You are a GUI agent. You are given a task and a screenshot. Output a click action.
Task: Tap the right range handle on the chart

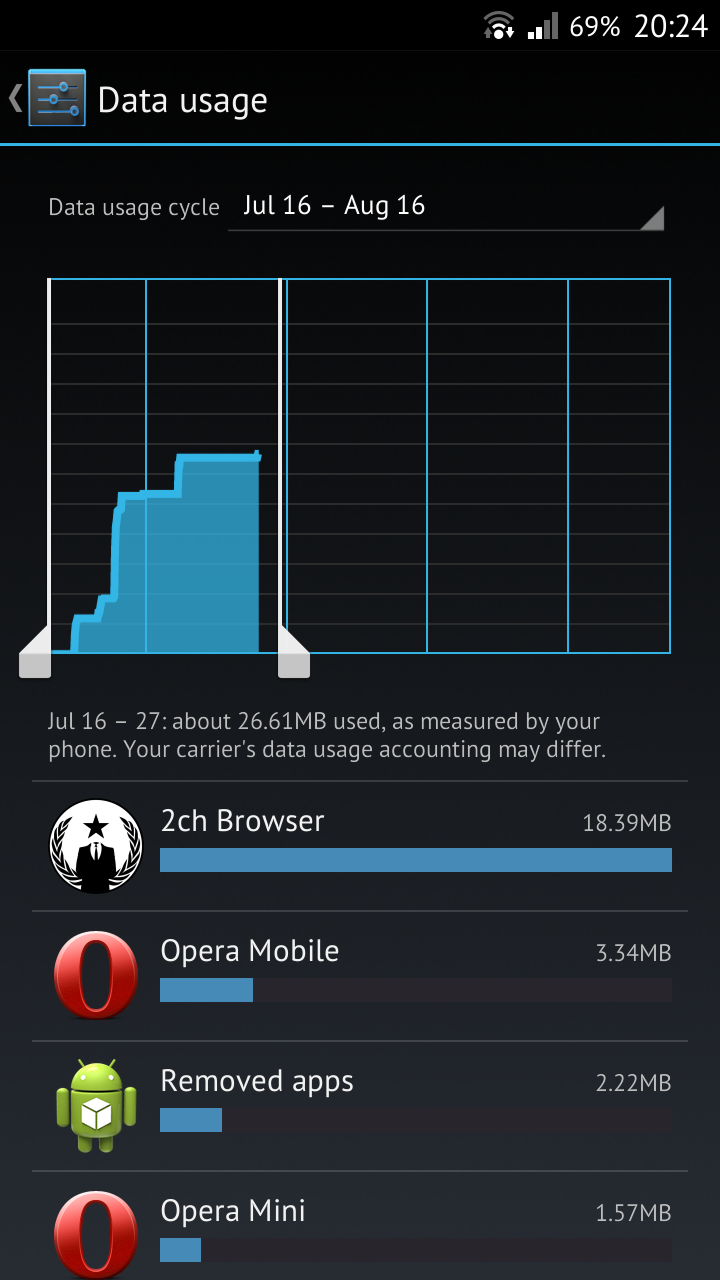tap(293, 652)
